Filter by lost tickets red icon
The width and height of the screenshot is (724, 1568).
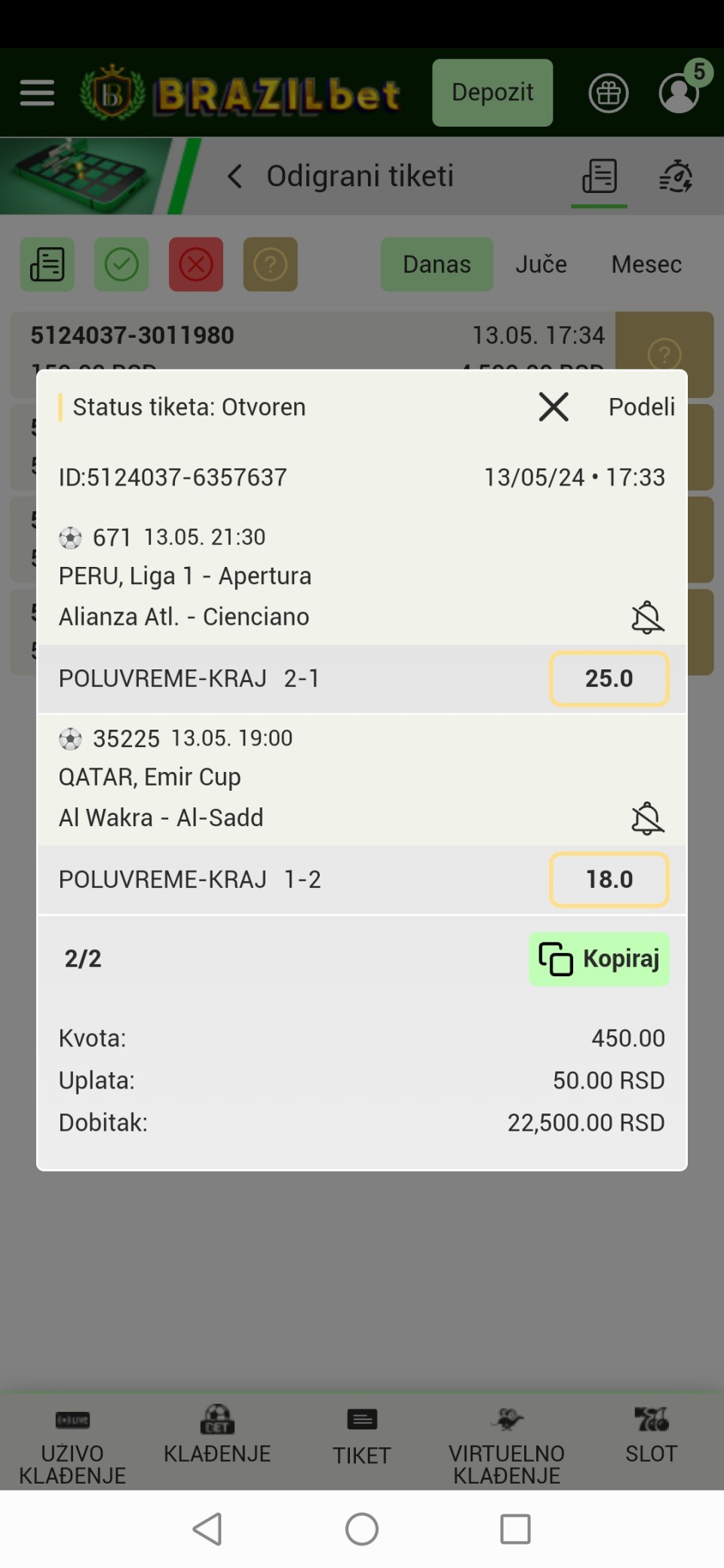(x=195, y=265)
